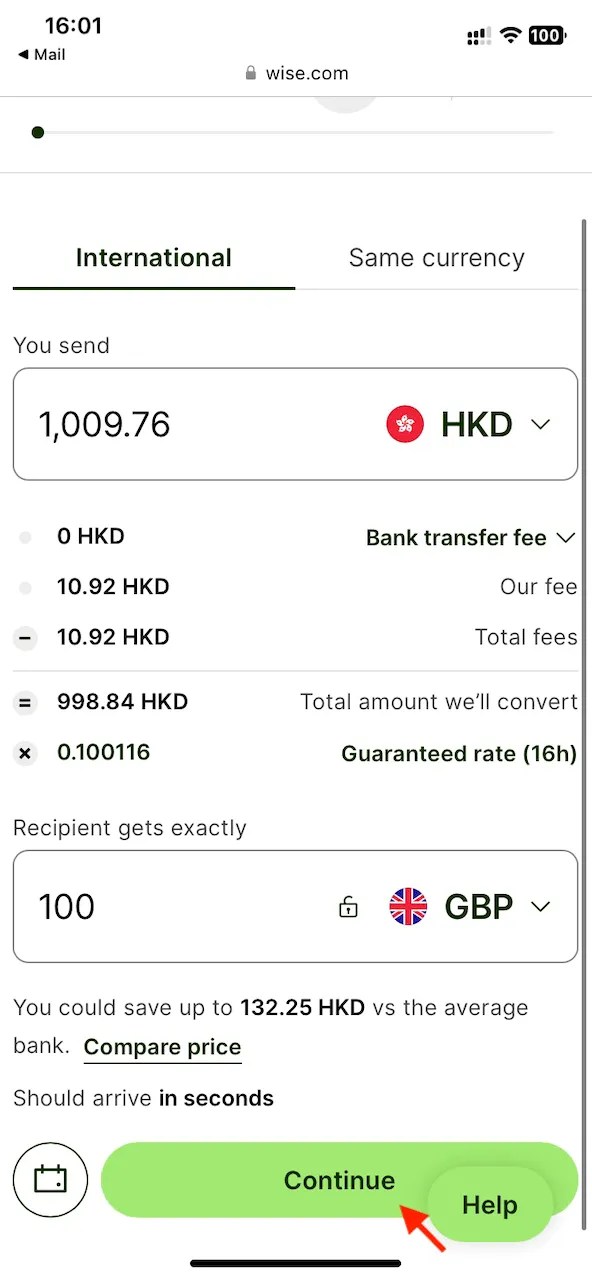This screenshot has height=1280, width=592.
Task: Open the Compare price link
Action: [x=162, y=1048]
